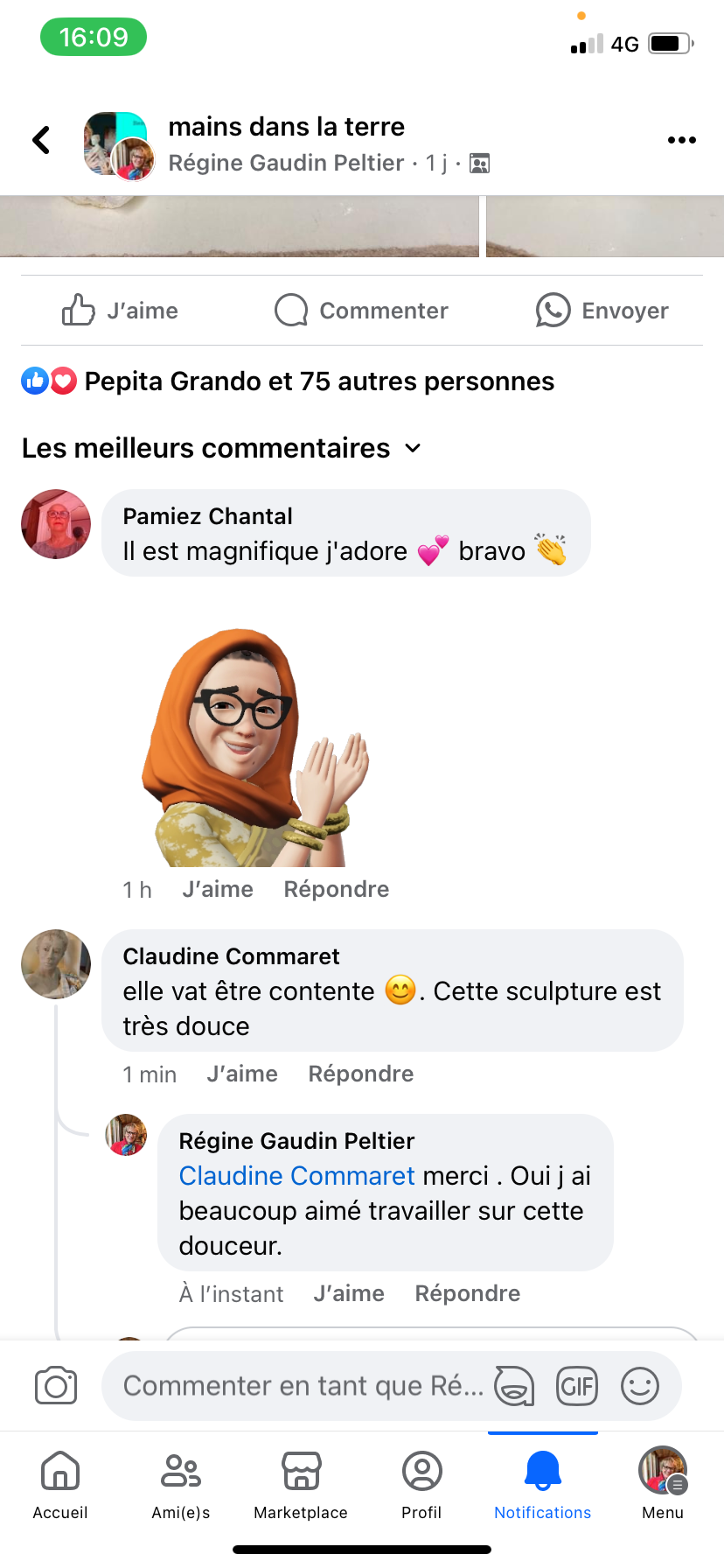Open the camera to attach a photo
724x1568 pixels.
click(56, 1386)
